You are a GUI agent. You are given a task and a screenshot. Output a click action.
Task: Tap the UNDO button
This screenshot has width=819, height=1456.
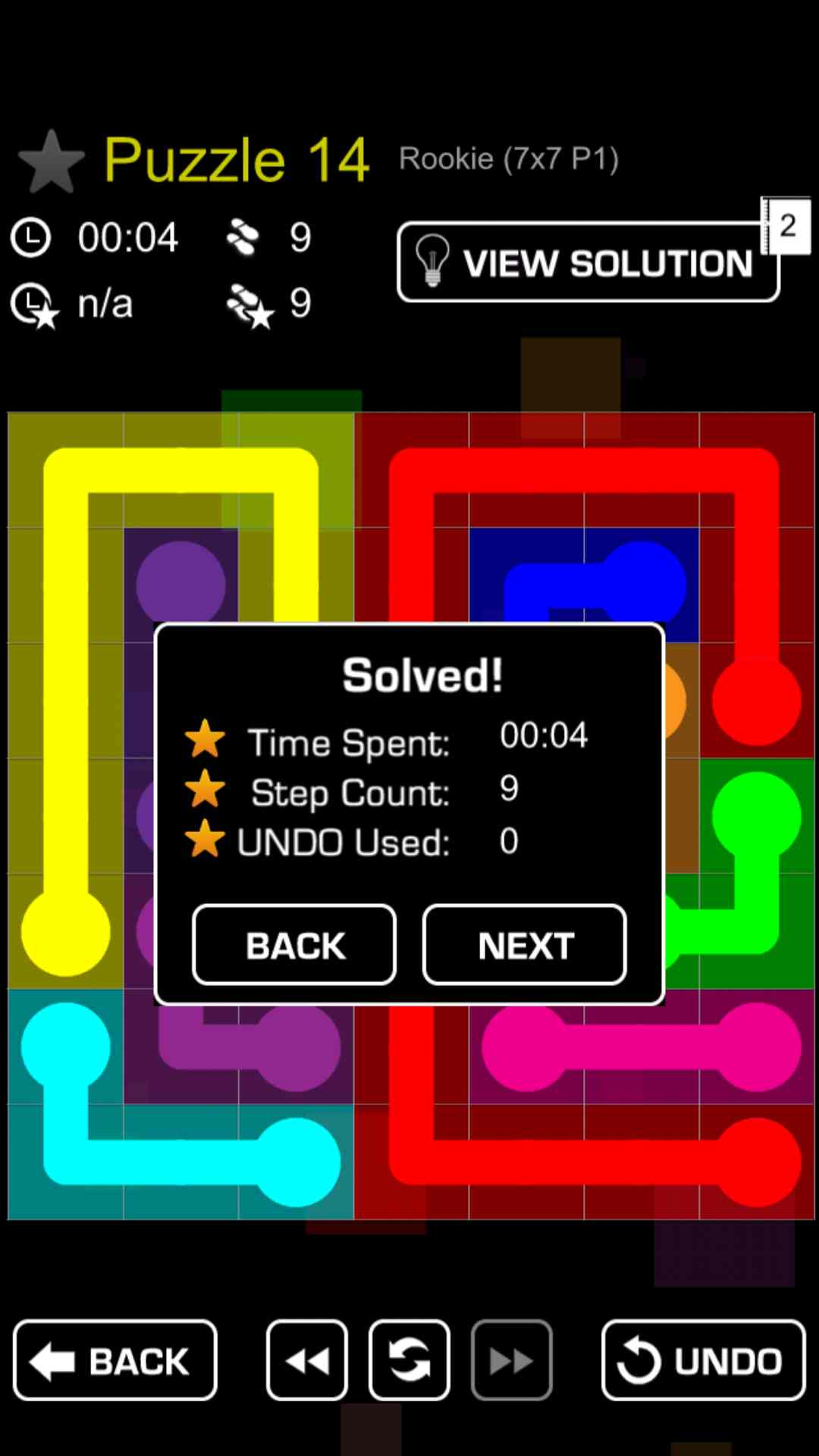point(703,1360)
